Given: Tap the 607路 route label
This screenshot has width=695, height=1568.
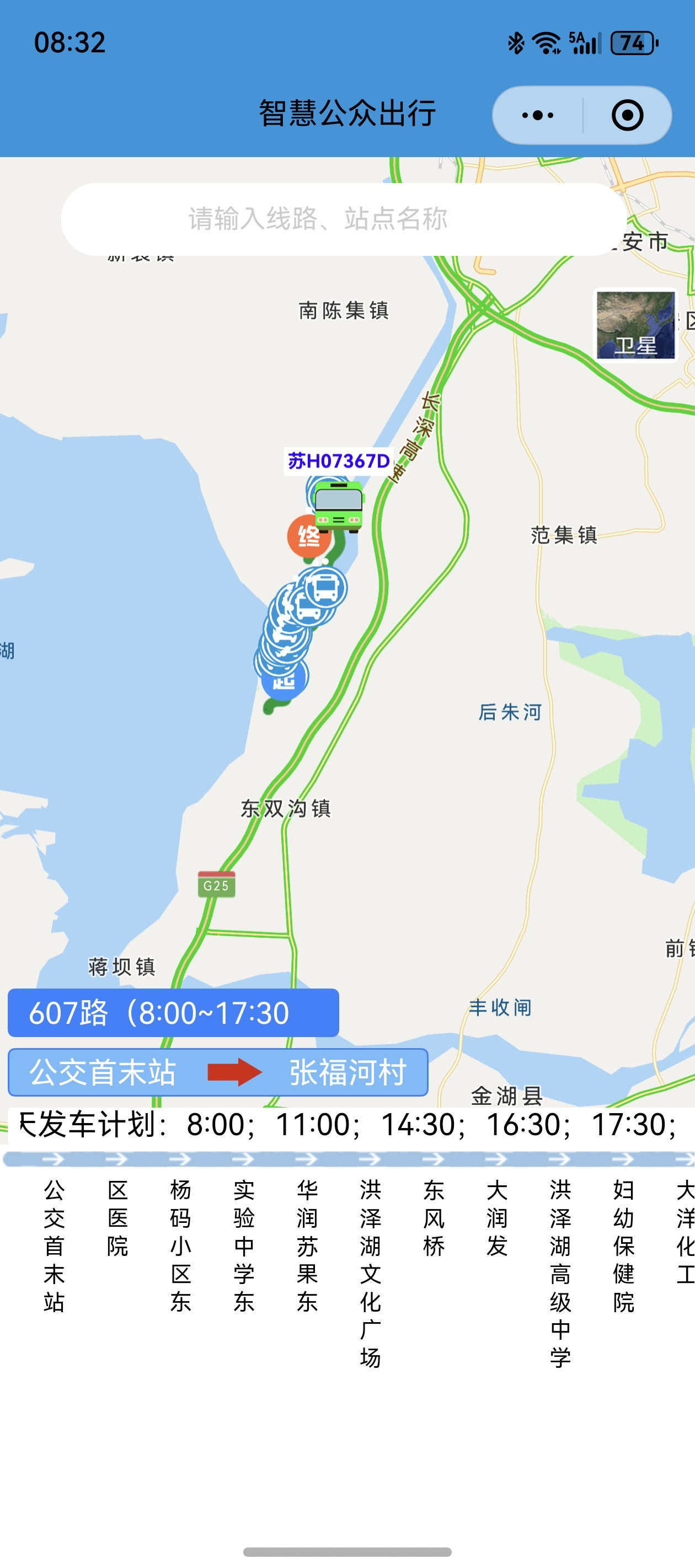Looking at the screenshot, I should [x=173, y=1013].
